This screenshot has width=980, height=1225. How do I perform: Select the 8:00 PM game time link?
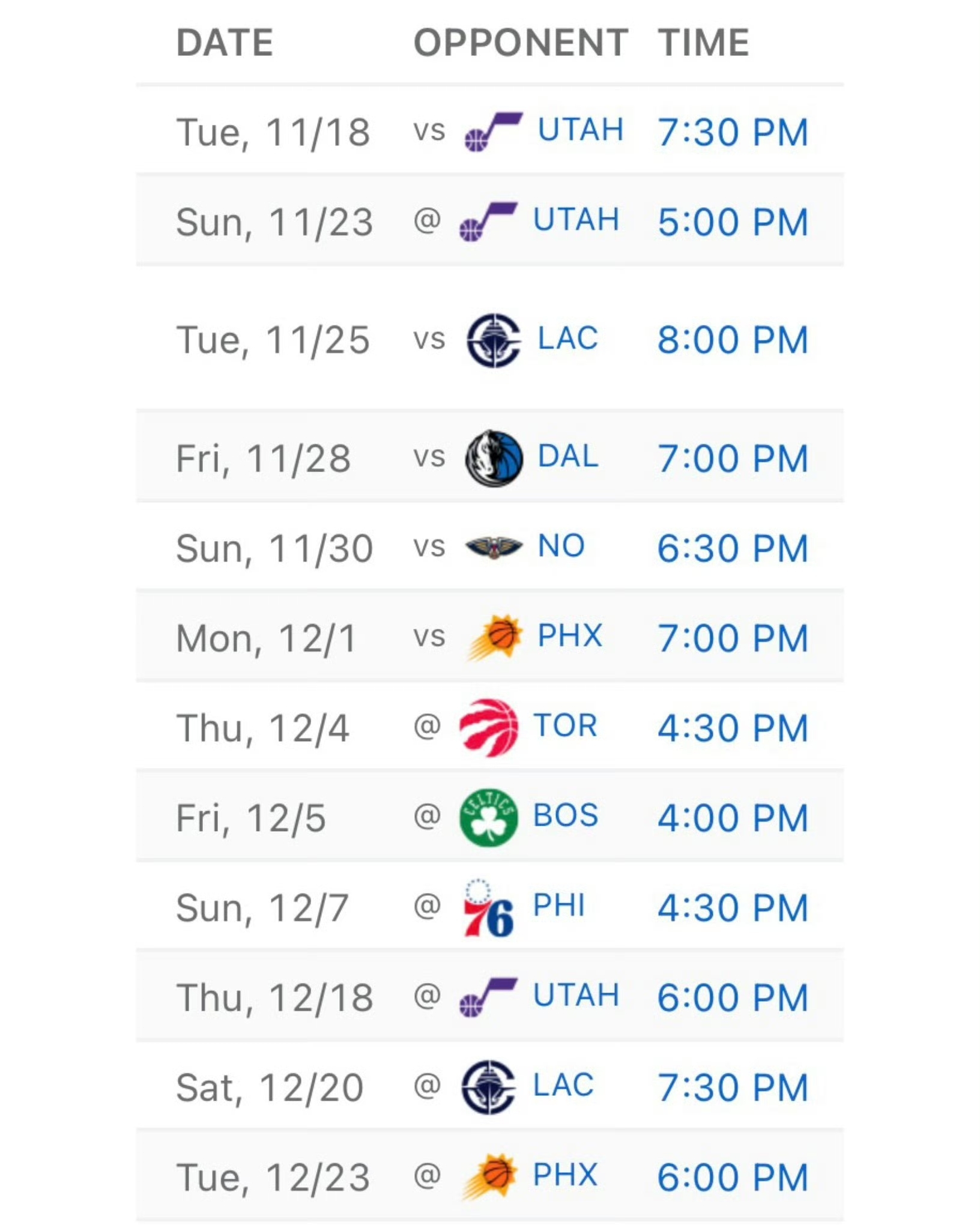tap(733, 340)
